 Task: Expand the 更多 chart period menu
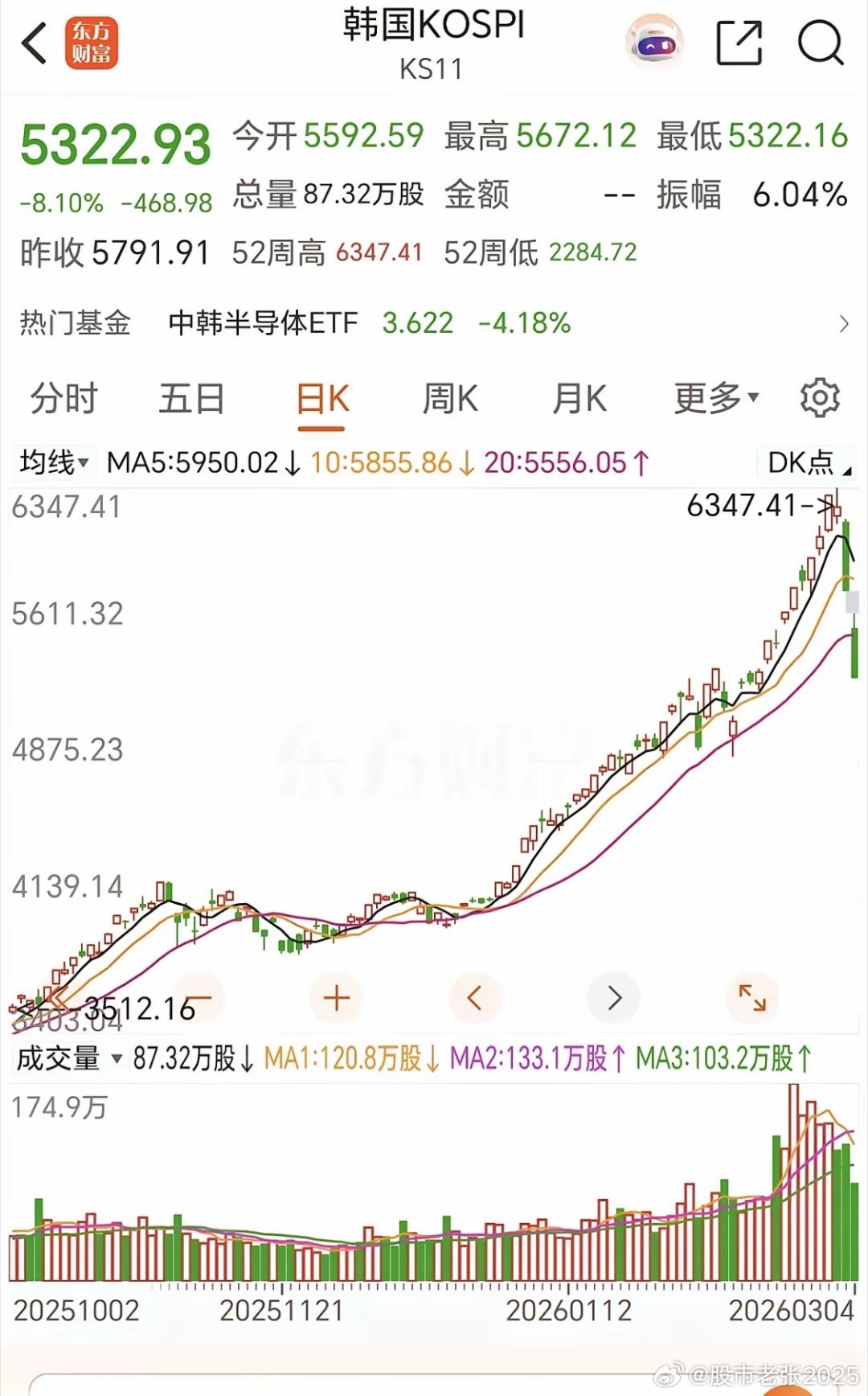click(x=714, y=396)
